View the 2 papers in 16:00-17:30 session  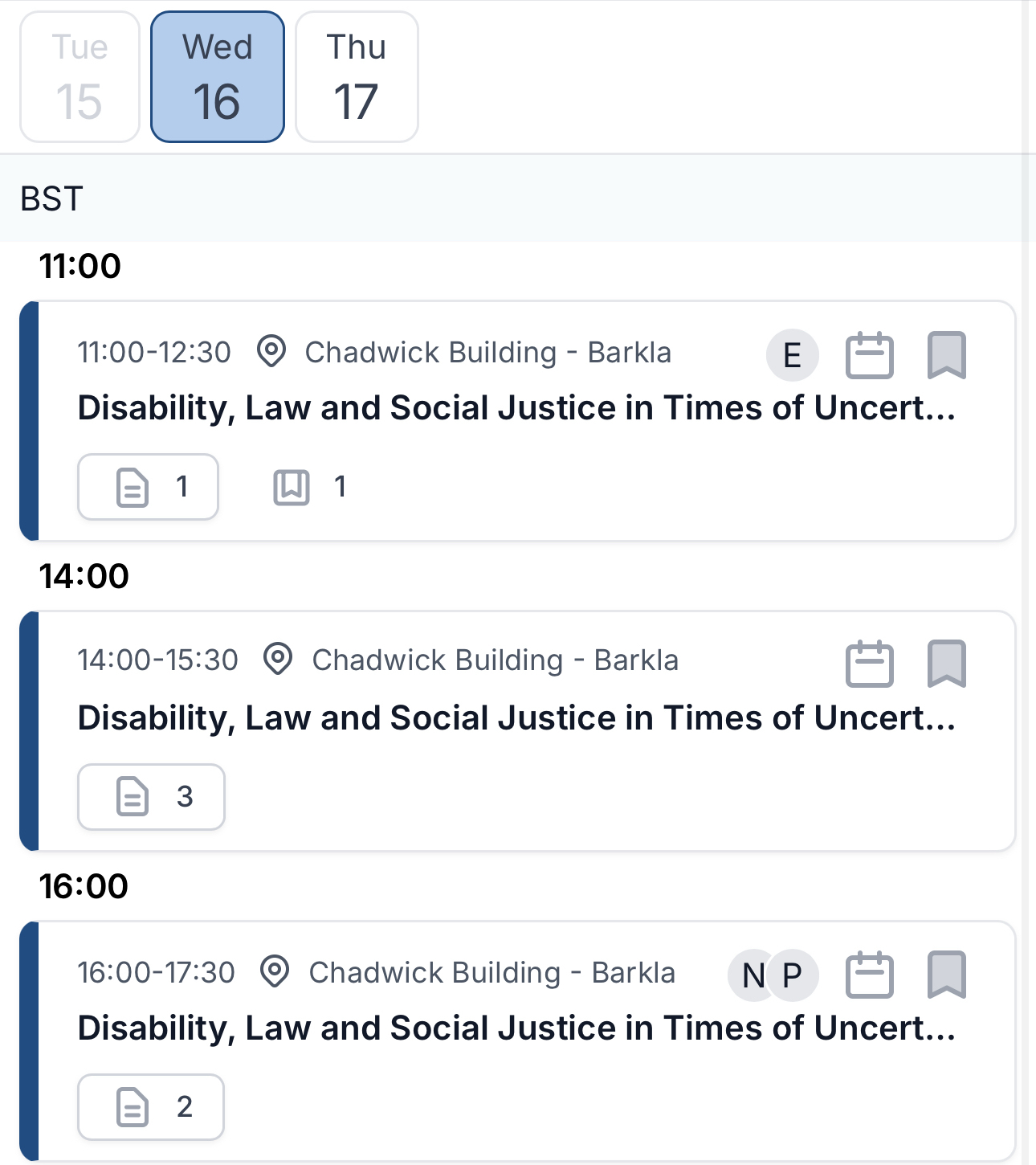point(151,1107)
